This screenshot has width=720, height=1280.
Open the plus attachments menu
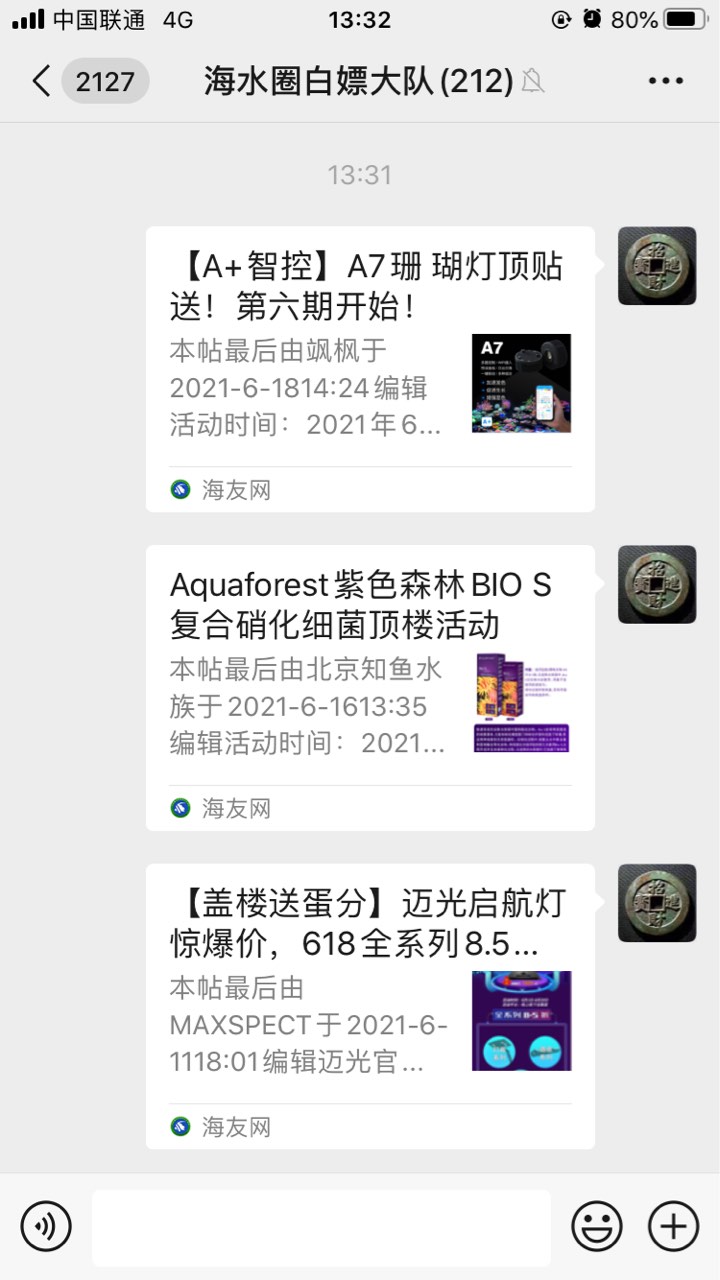pyautogui.click(x=673, y=1226)
